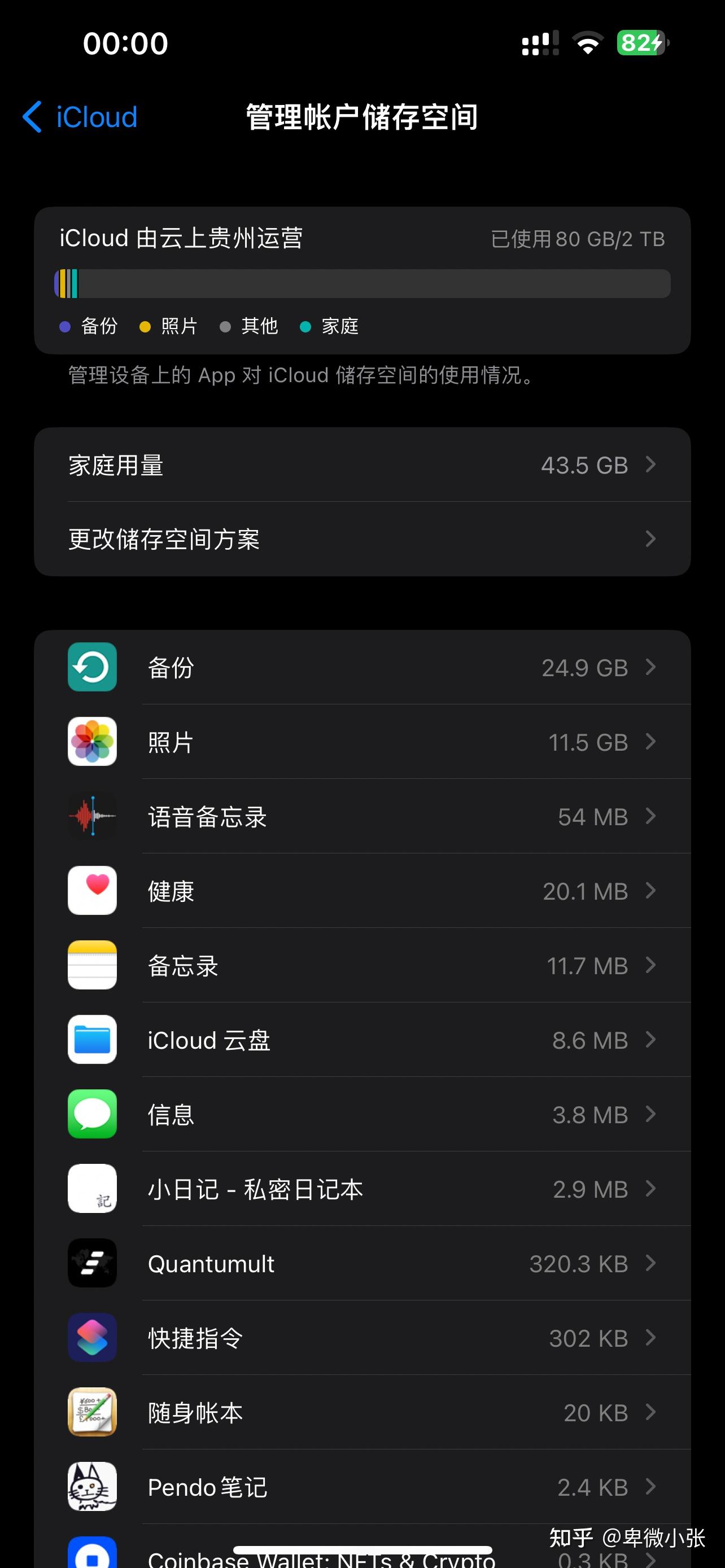The width and height of the screenshot is (725, 1568).
Task: Check the battery indicator in status bar
Action: click(x=639, y=41)
